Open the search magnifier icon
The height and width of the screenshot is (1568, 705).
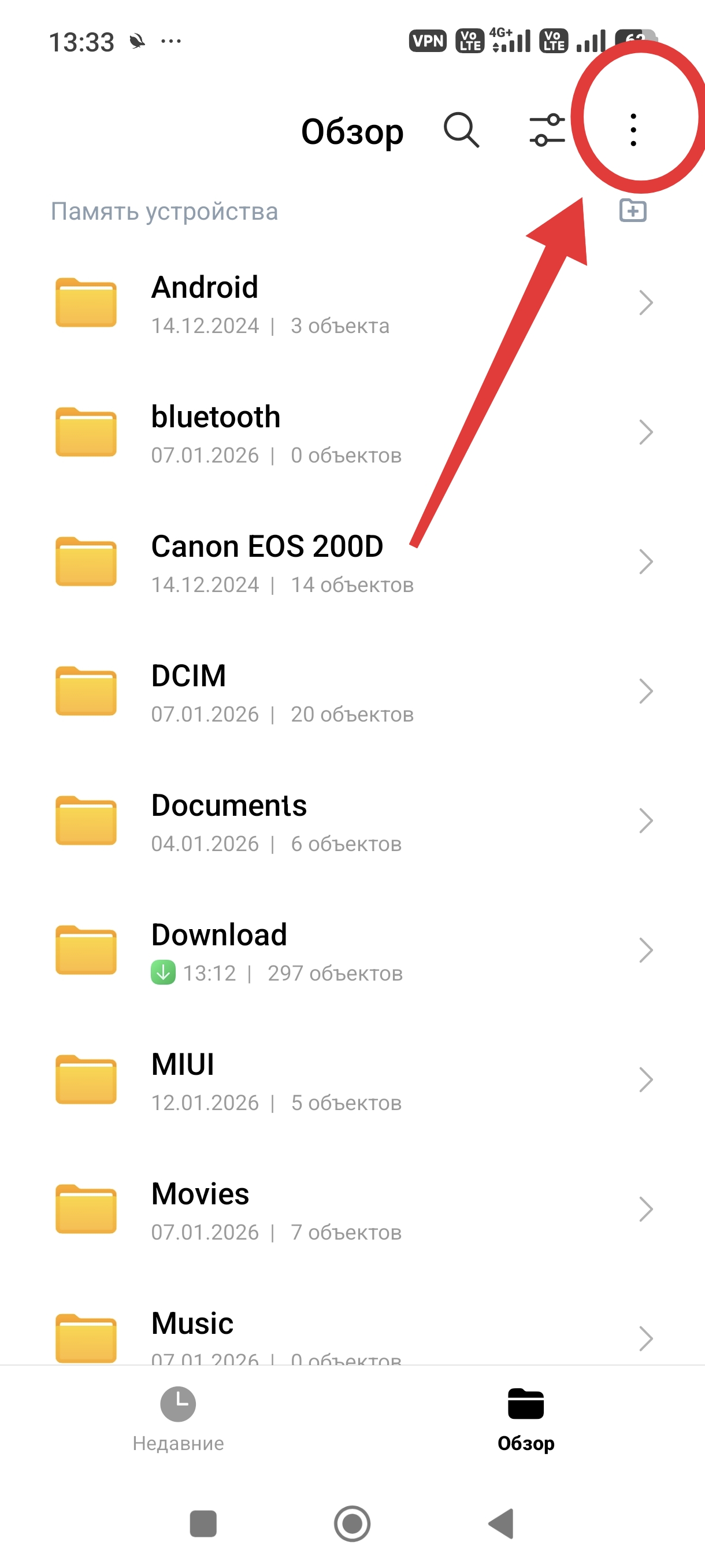[x=461, y=130]
